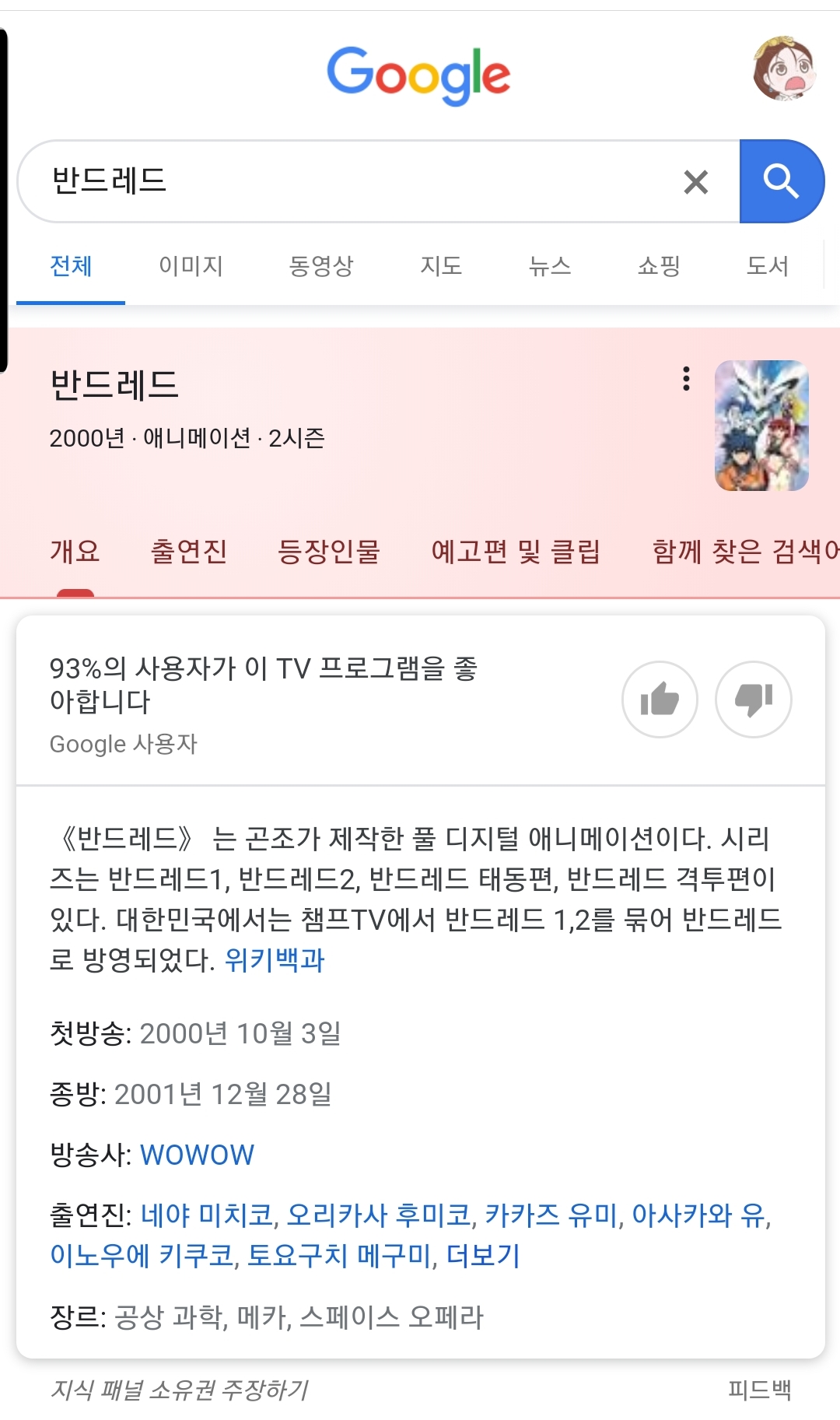Clear the search query text
The width and height of the screenshot is (840, 1420).
tap(695, 182)
